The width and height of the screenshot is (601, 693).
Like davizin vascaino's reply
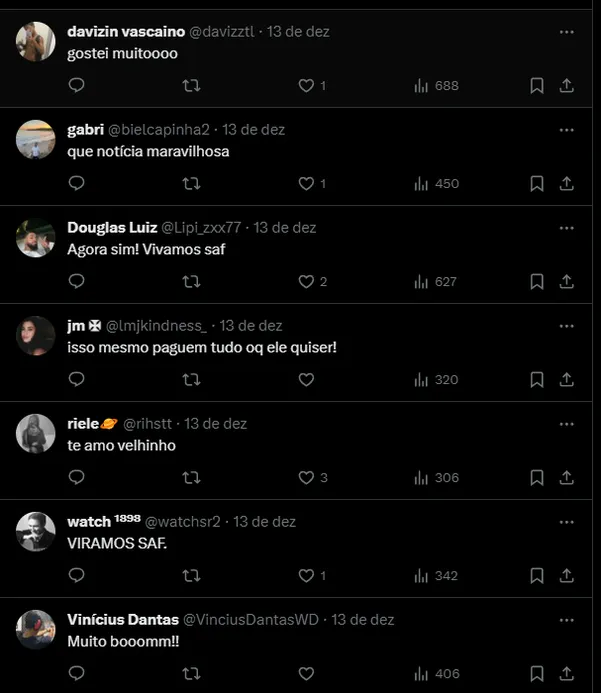tap(307, 86)
